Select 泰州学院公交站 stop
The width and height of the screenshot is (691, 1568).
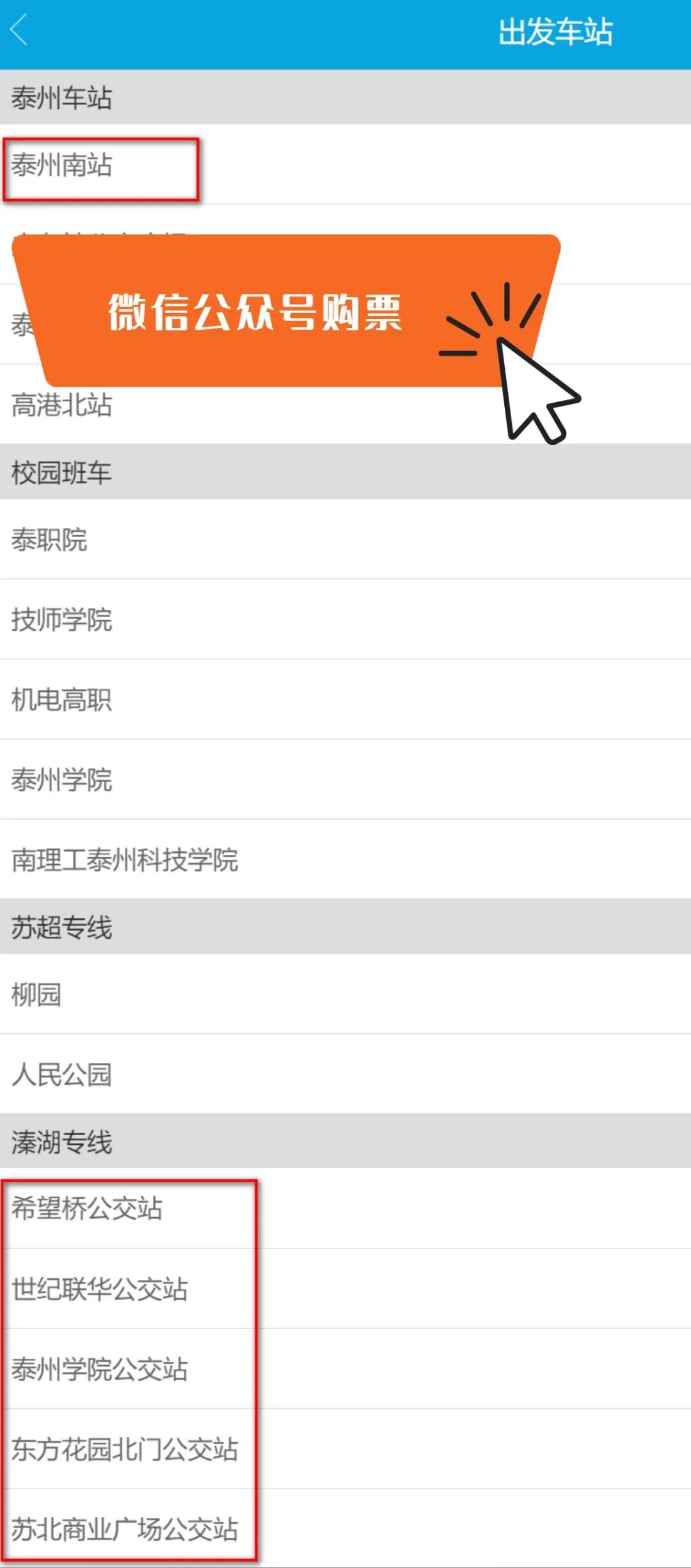pyautogui.click(x=100, y=1369)
